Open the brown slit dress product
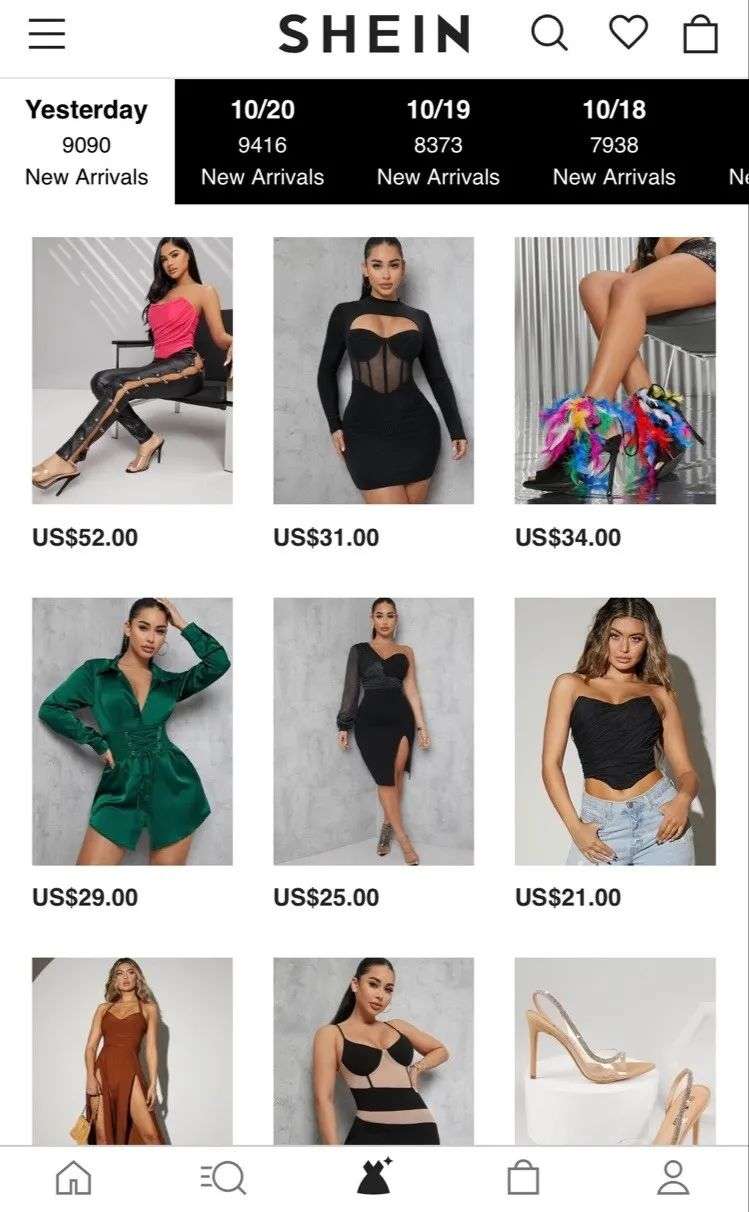This screenshot has width=749, height=1212. coord(132,1050)
